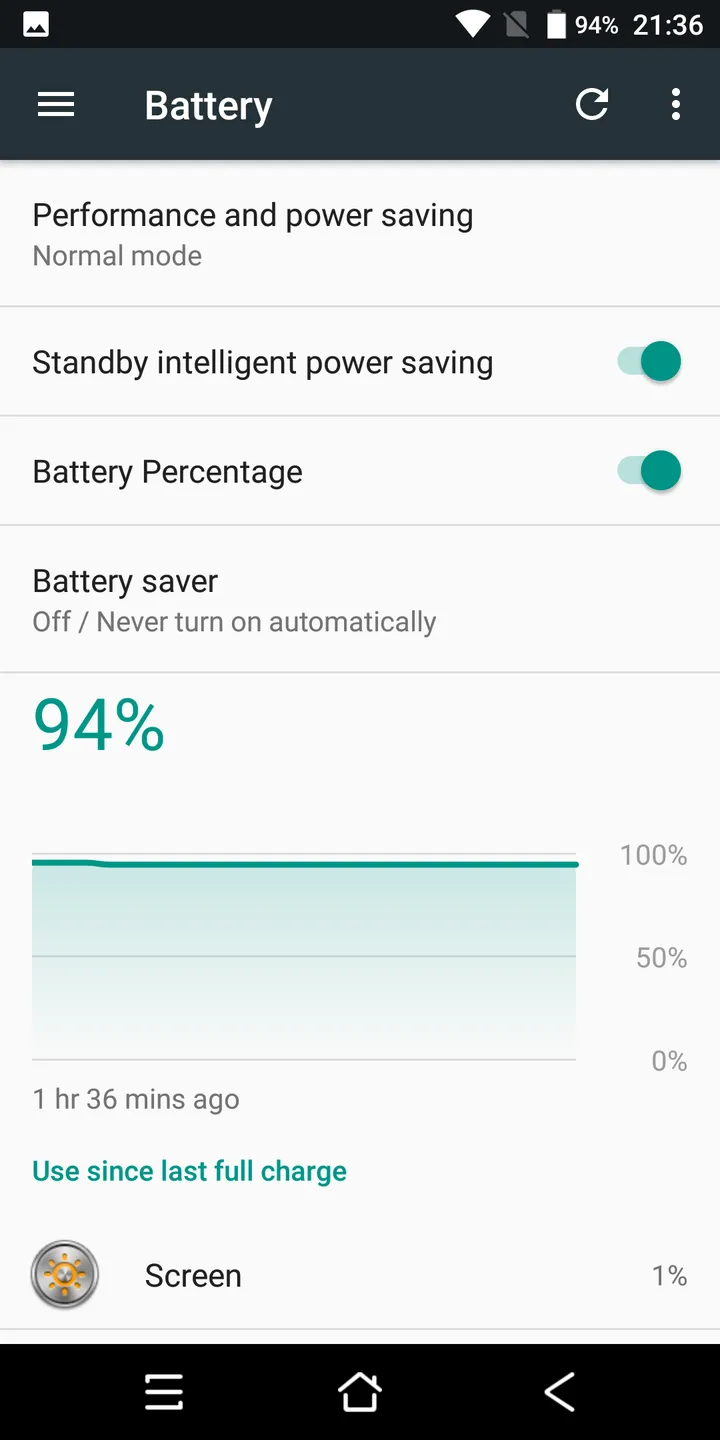This screenshot has width=720, height=1440.
Task: Open Battery saver settings
Action: click(x=360, y=599)
